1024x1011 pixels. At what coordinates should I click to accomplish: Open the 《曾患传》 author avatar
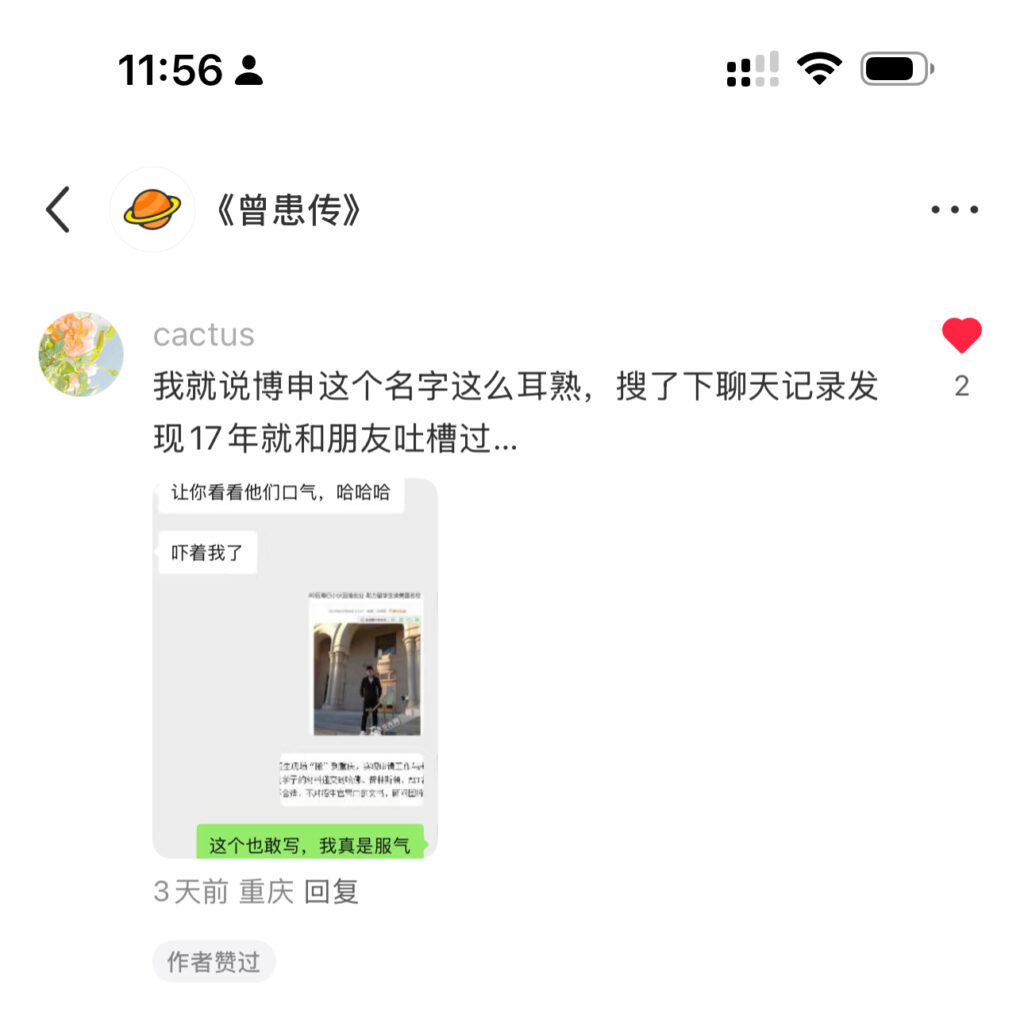coord(152,210)
